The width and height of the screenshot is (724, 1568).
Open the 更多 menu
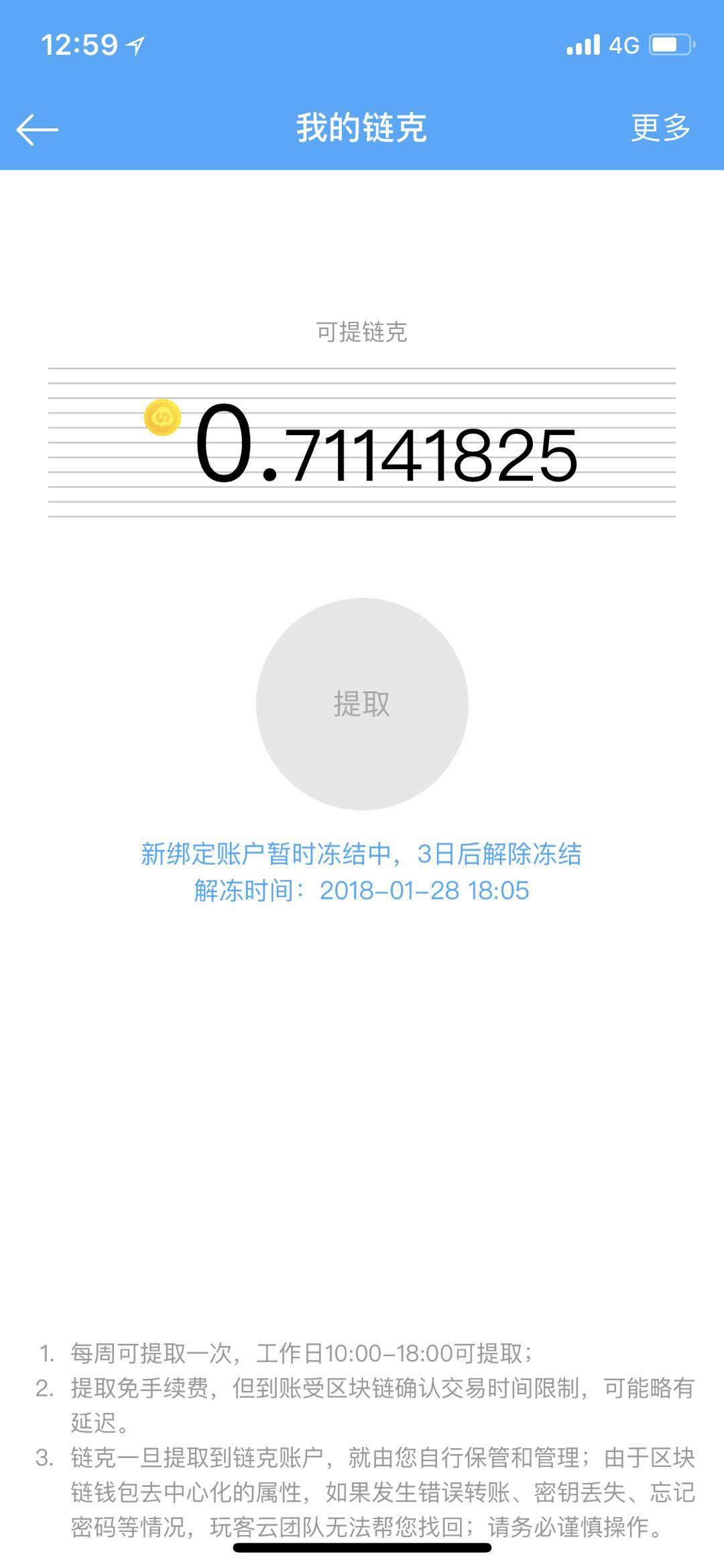[x=660, y=127]
